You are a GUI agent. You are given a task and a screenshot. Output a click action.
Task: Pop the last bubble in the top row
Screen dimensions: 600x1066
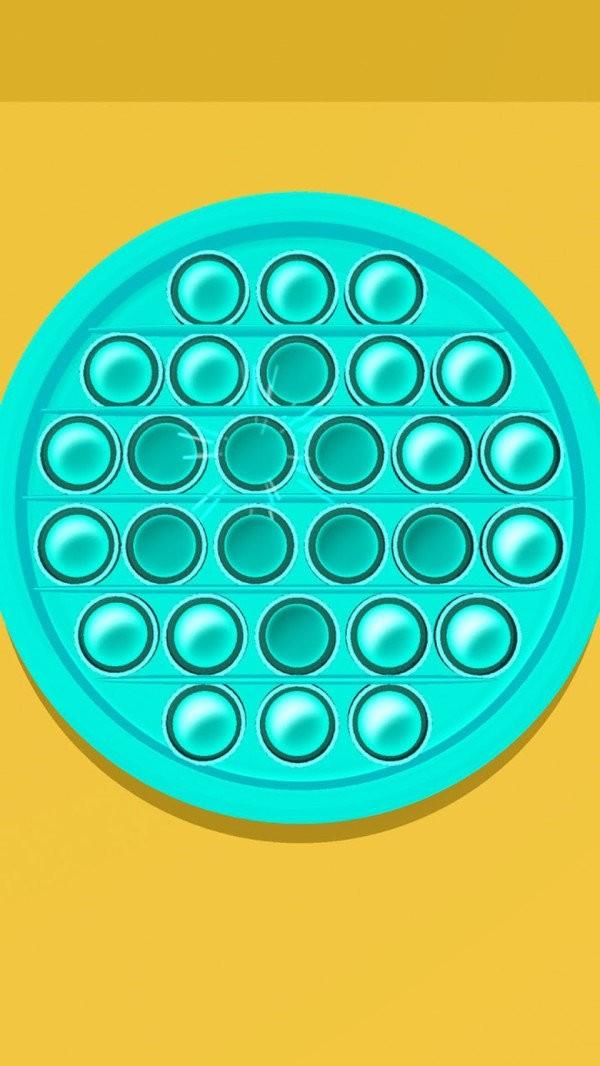pos(387,290)
